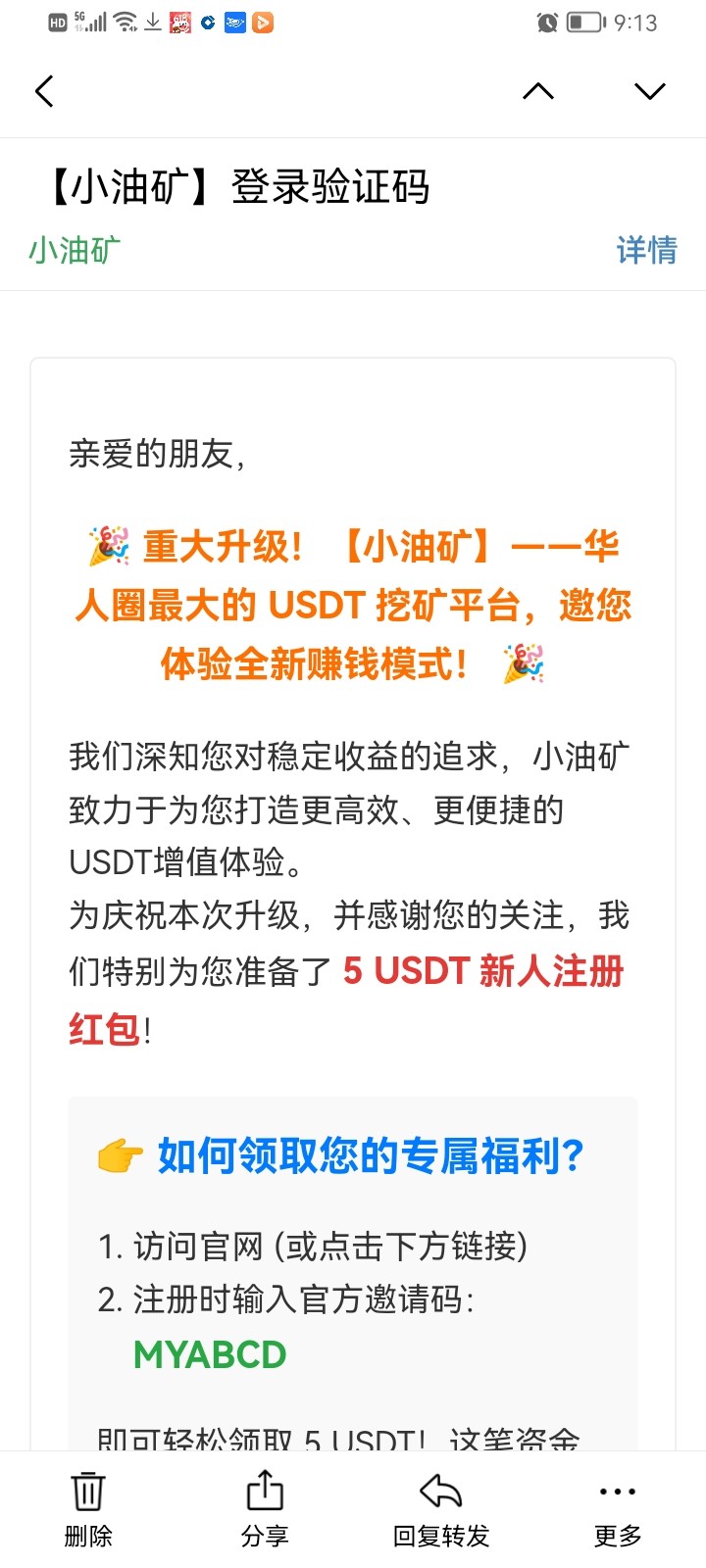Jump to the previous email
Image resolution: width=706 pixels, height=1568 pixels.
pyautogui.click(x=537, y=91)
